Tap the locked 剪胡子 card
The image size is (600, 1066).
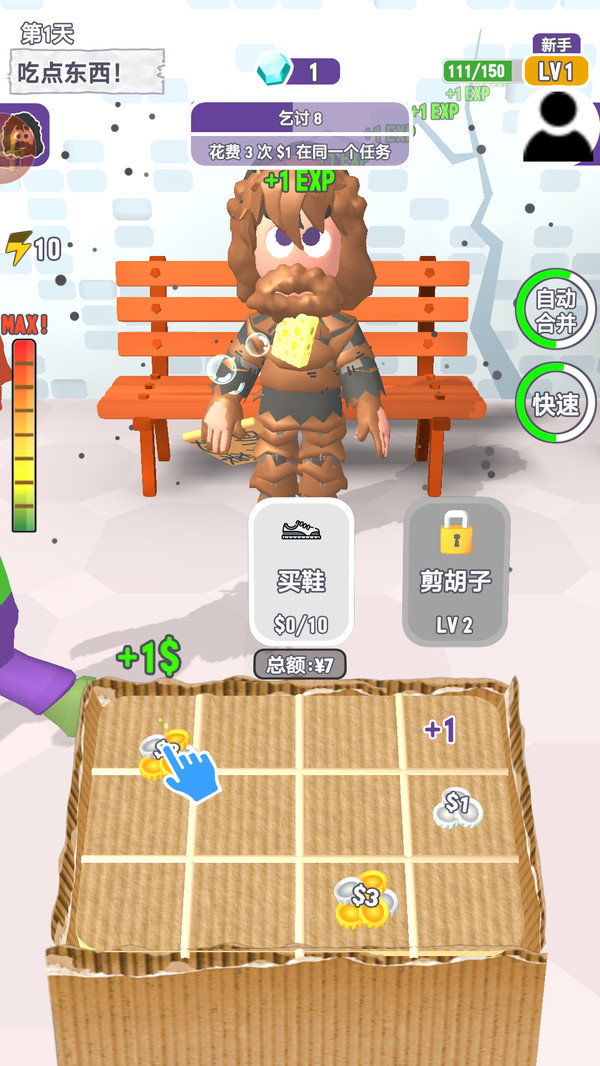tap(455, 570)
